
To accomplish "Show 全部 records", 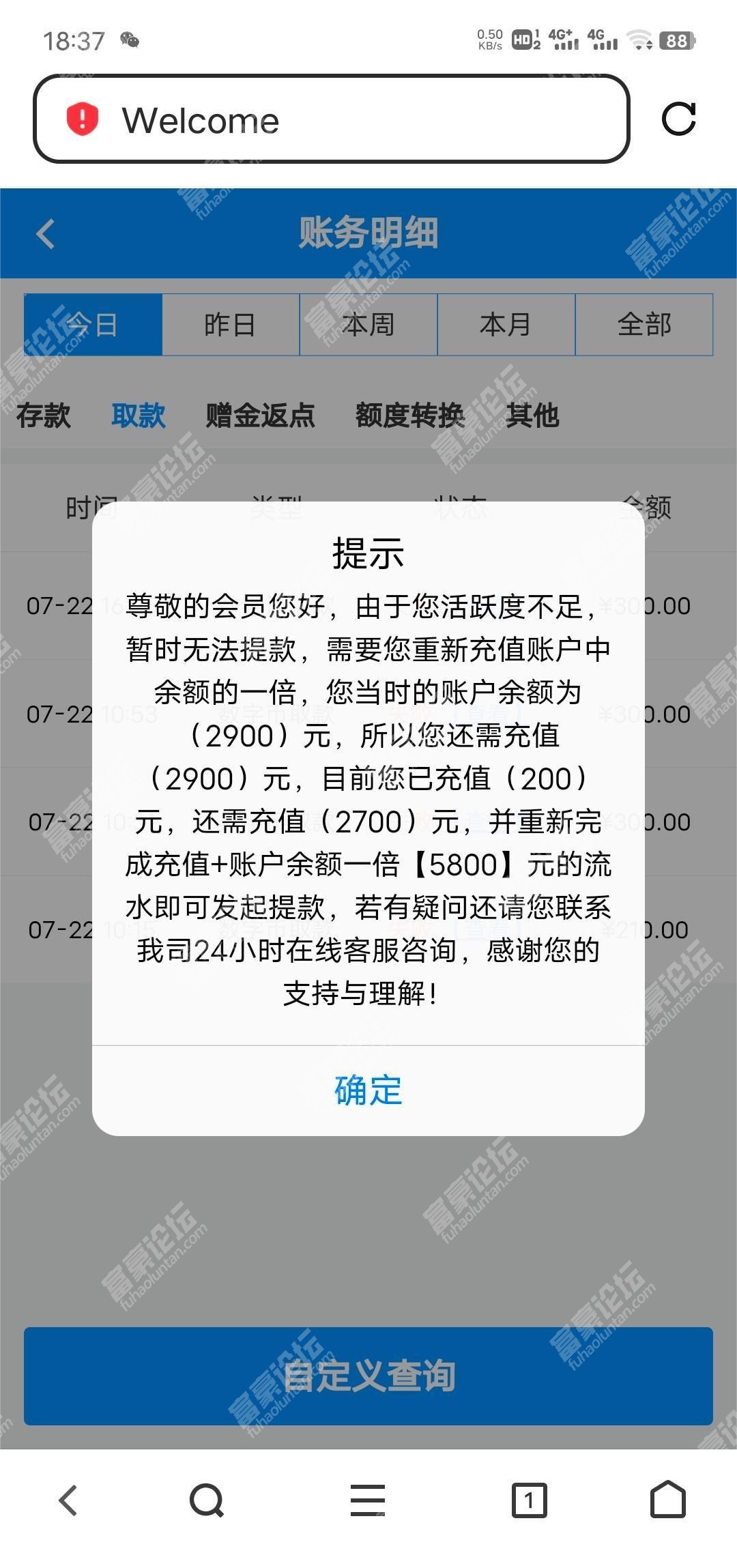I will coord(644,325).
